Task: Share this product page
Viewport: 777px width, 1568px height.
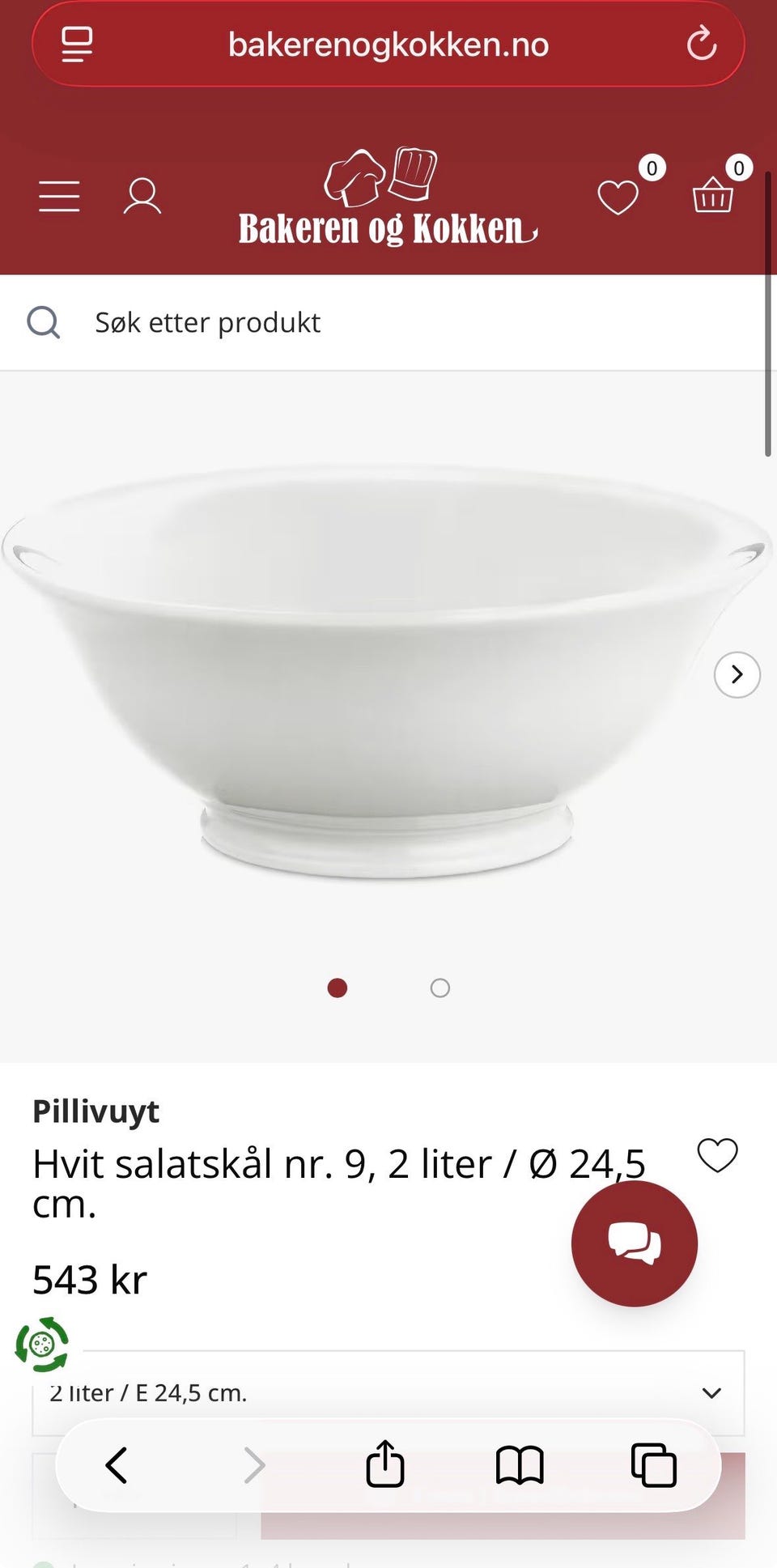Action: [x=385, y=1464]
